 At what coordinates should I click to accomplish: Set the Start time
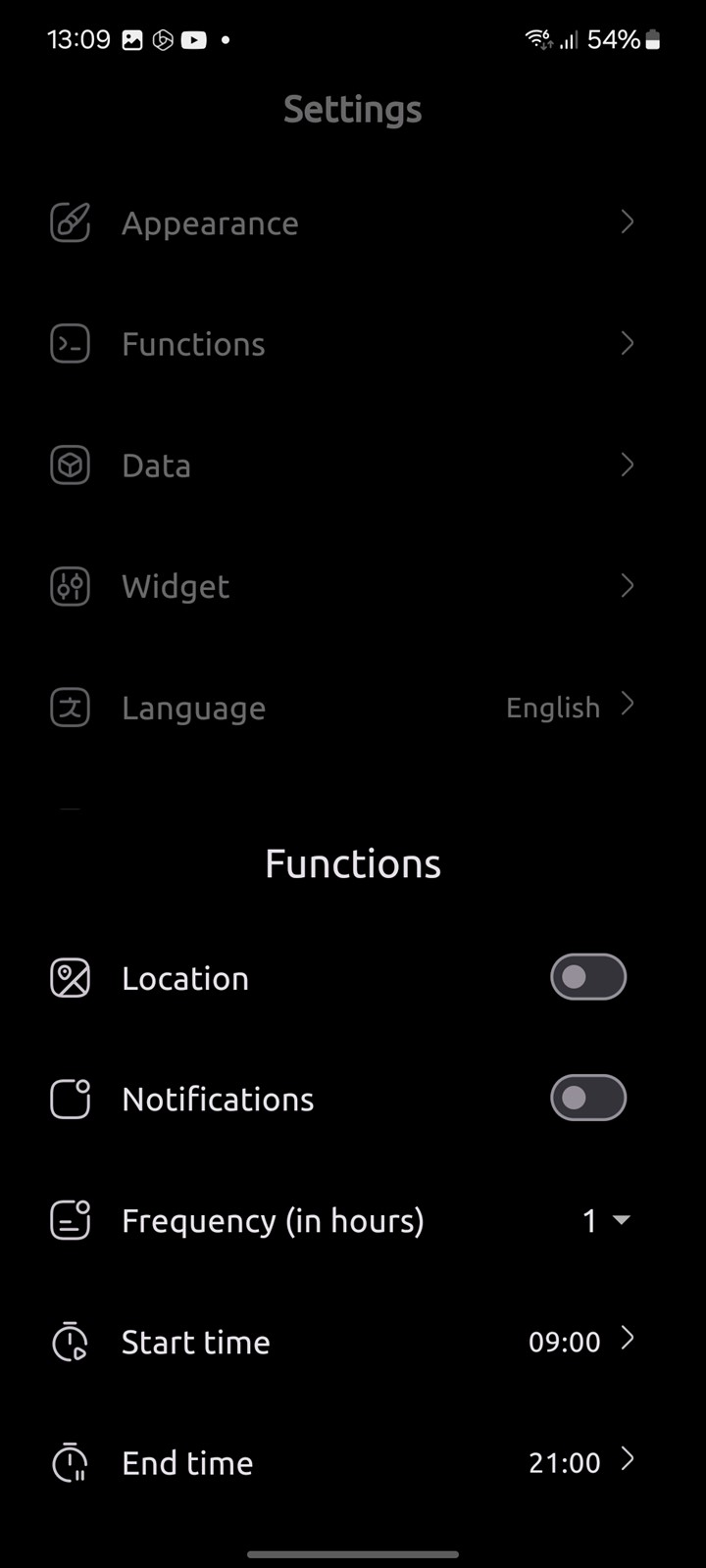pos(579,1342)
